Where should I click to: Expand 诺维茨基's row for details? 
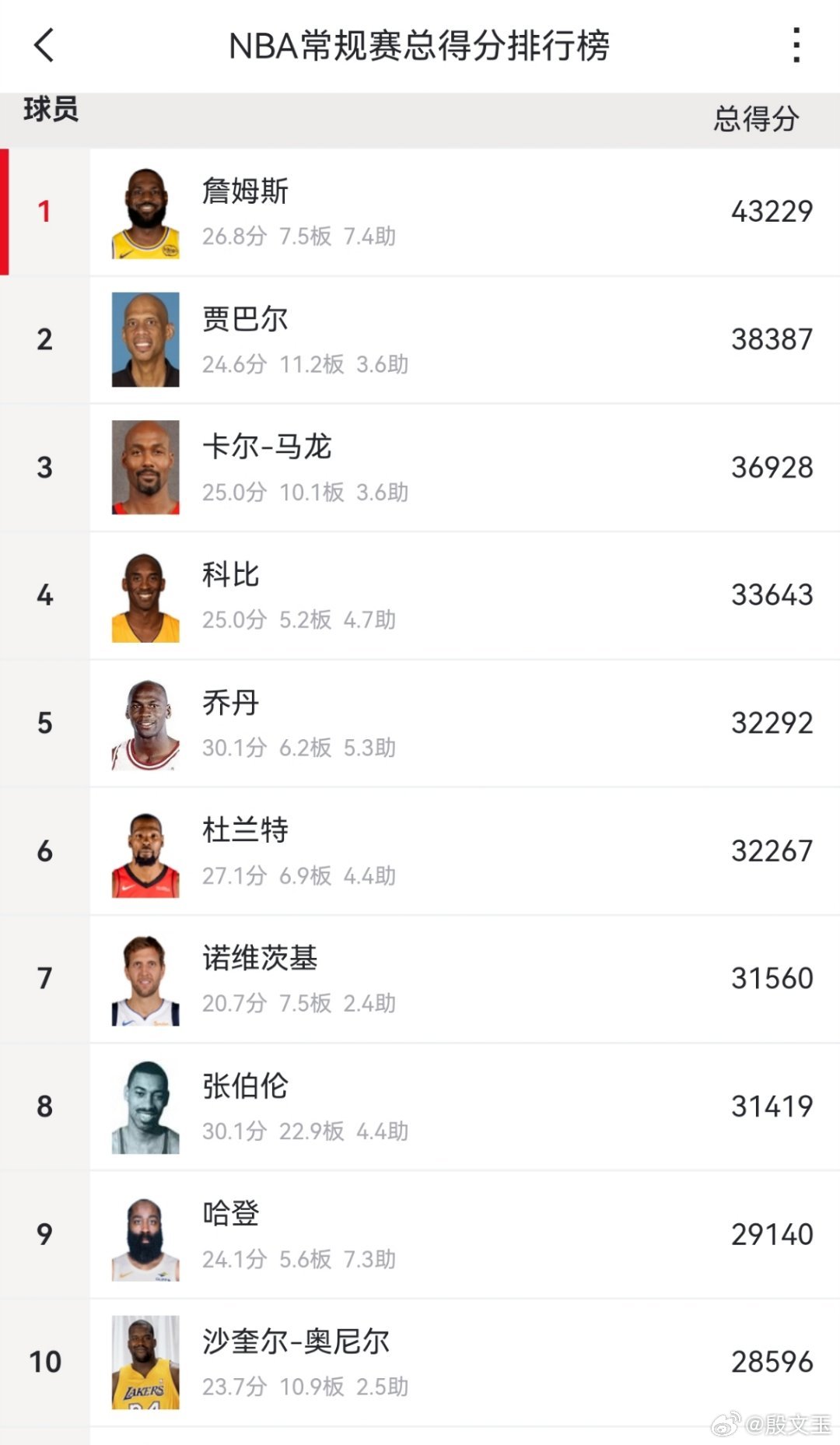pyautogui.click(x=420, y=977)
